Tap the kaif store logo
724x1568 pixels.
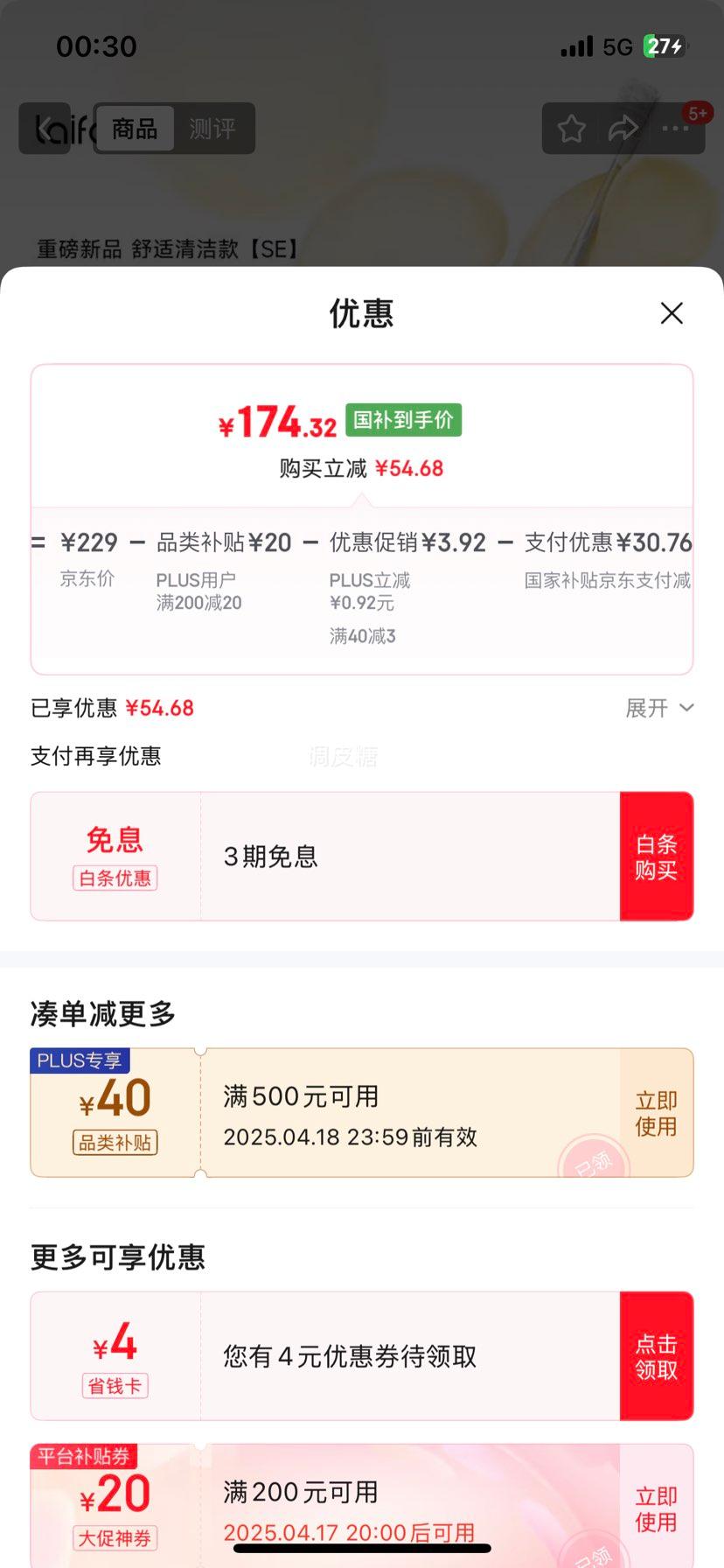45,128
